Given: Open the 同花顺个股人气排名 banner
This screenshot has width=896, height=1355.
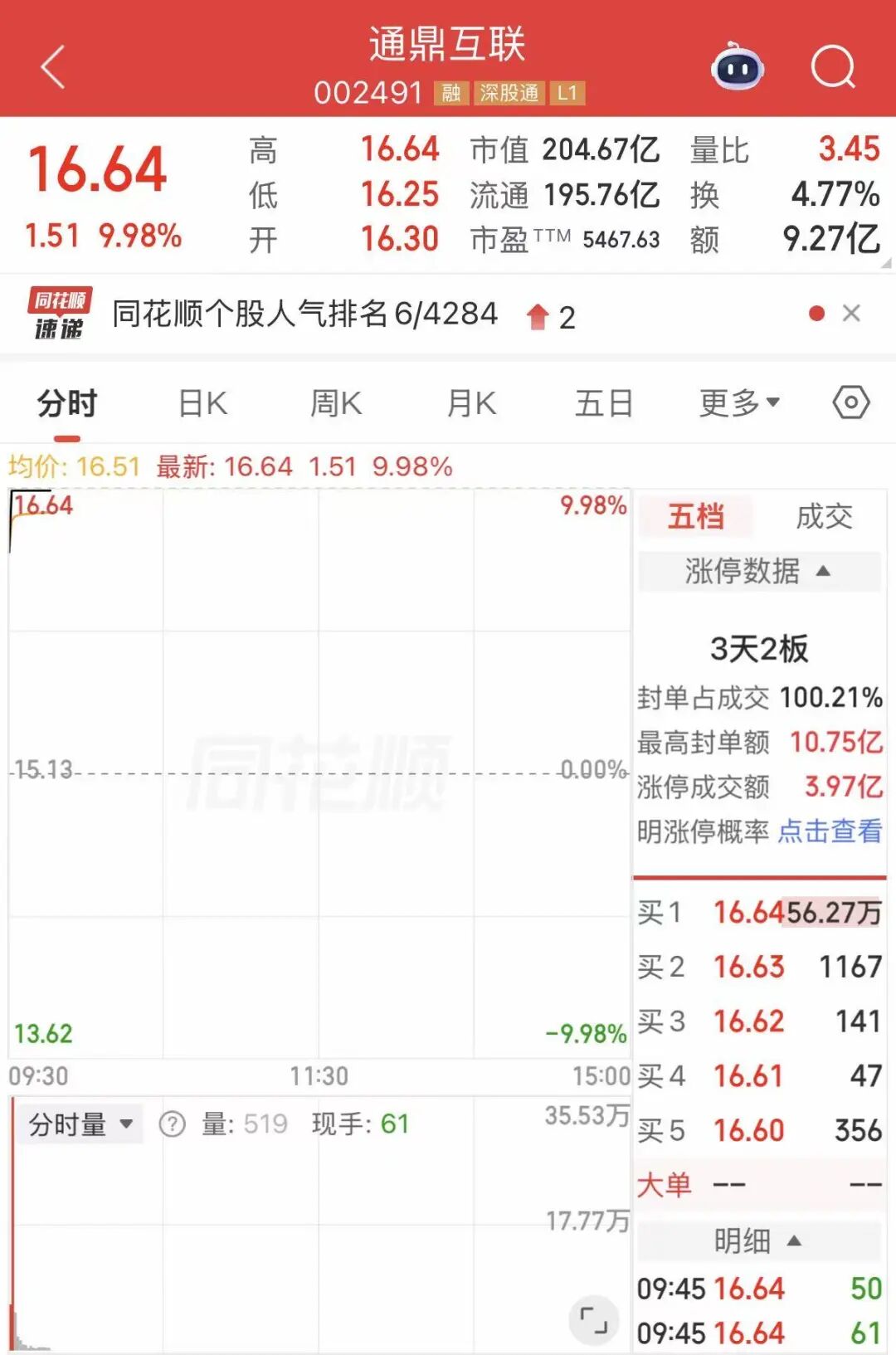Looking at the screenshot, I should point(304,314).
